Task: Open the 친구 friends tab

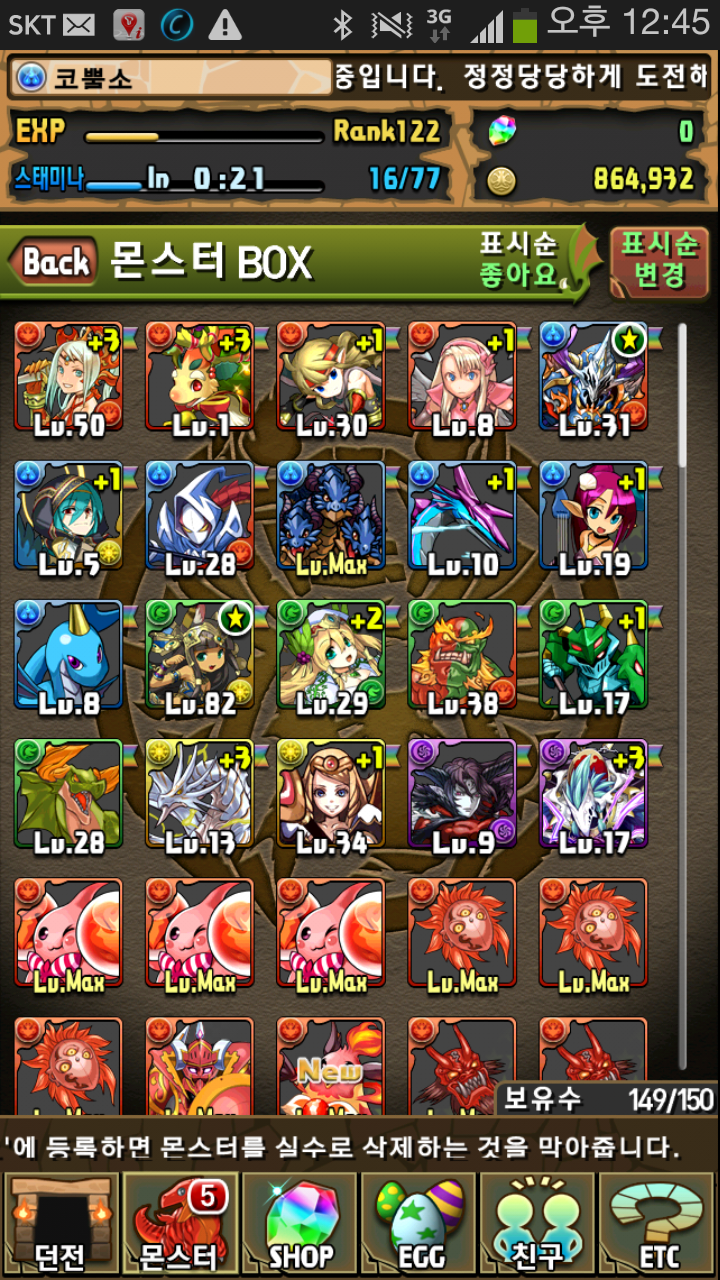Action: 539,1225
